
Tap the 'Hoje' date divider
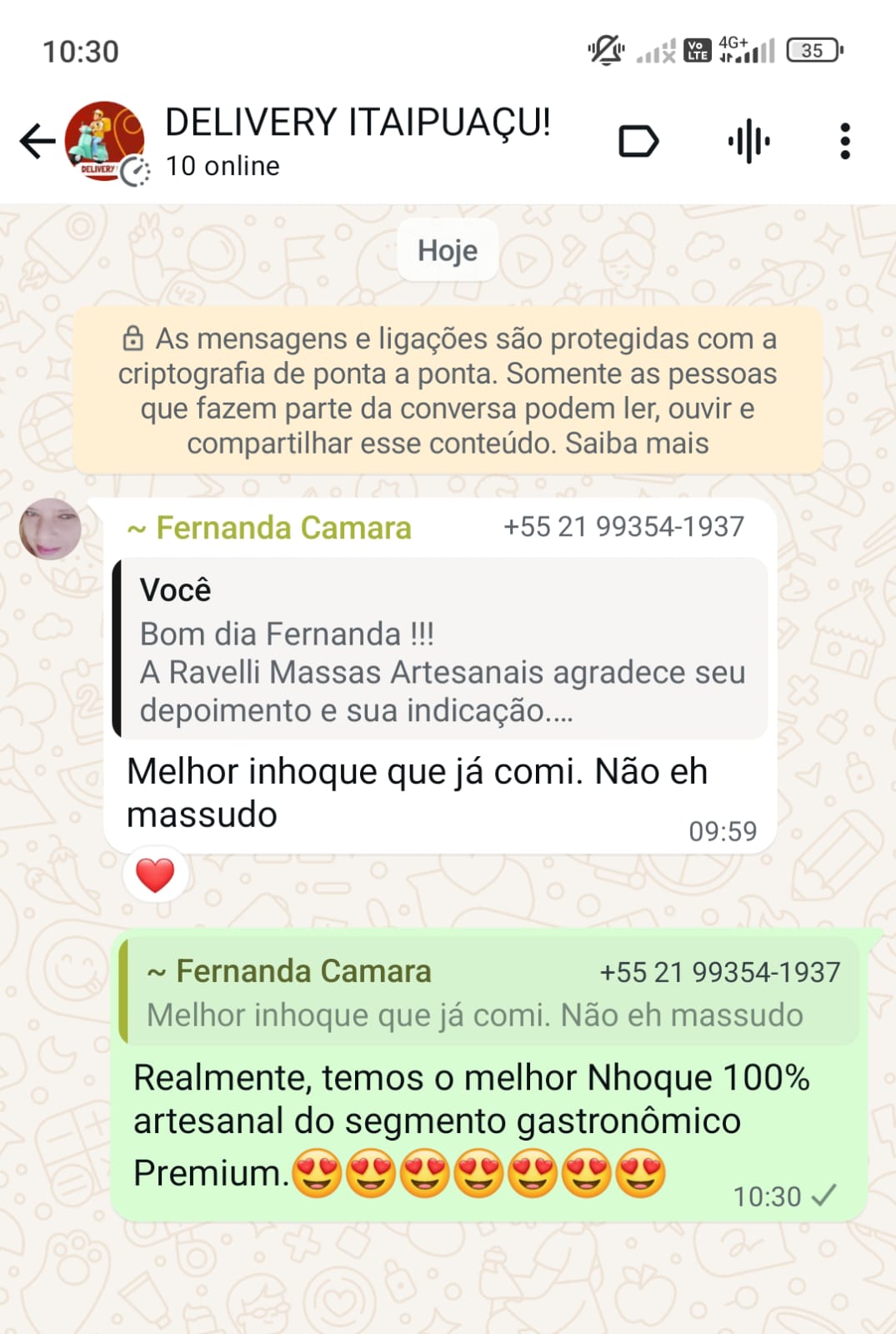447,250
